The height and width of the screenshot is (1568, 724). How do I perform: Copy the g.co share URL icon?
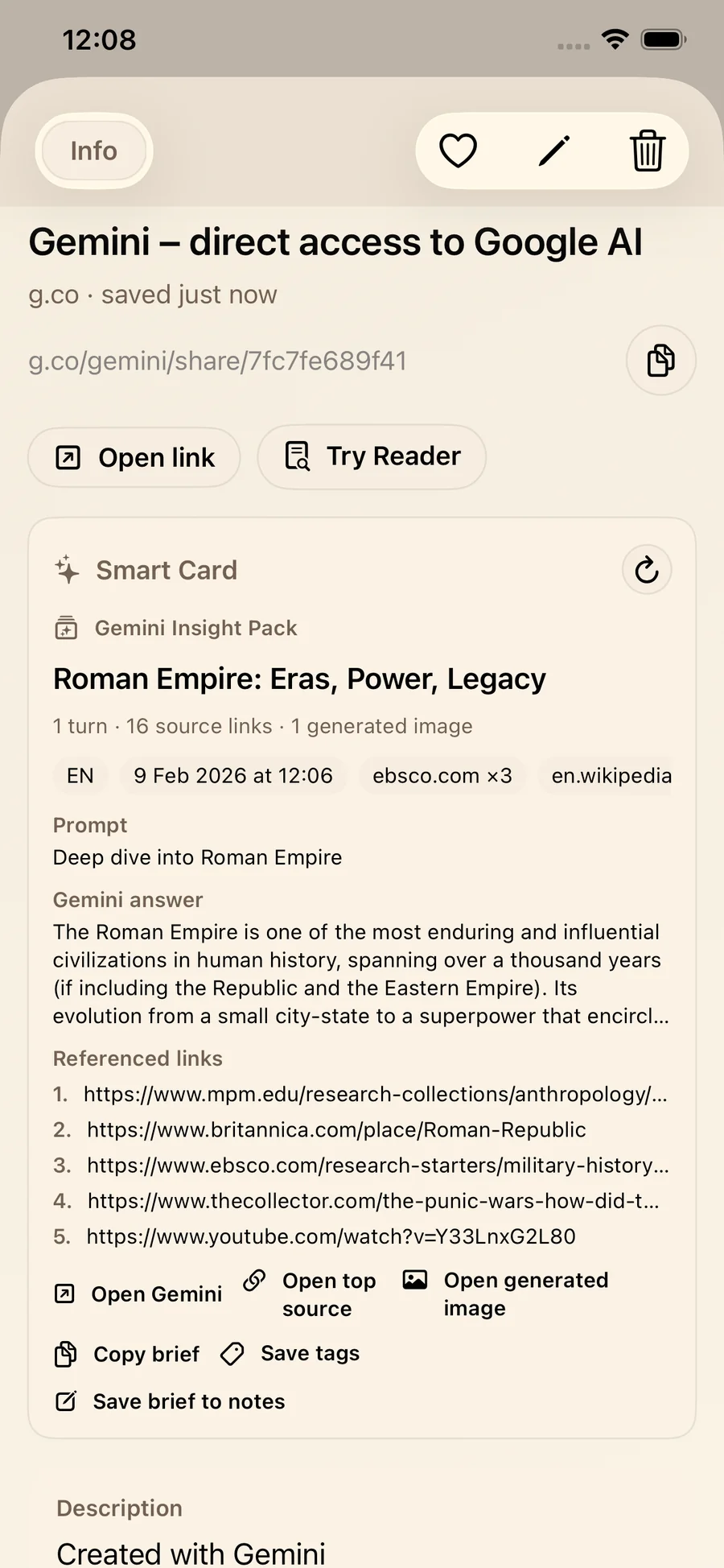point(660,361)
